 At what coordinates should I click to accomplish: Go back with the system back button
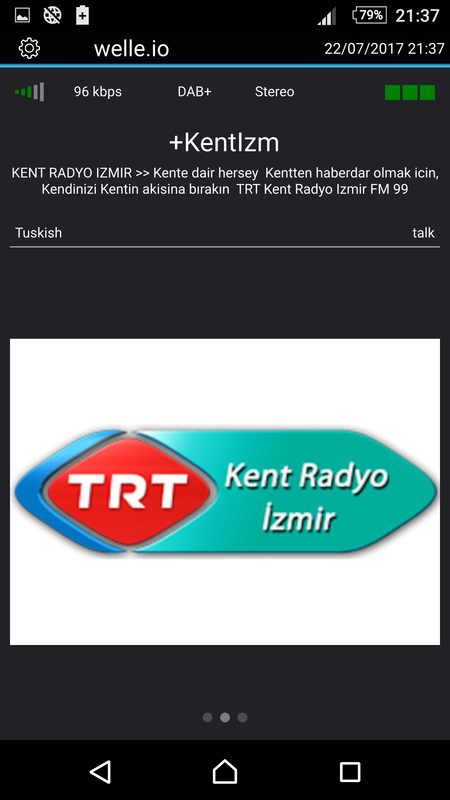[101, 771]
